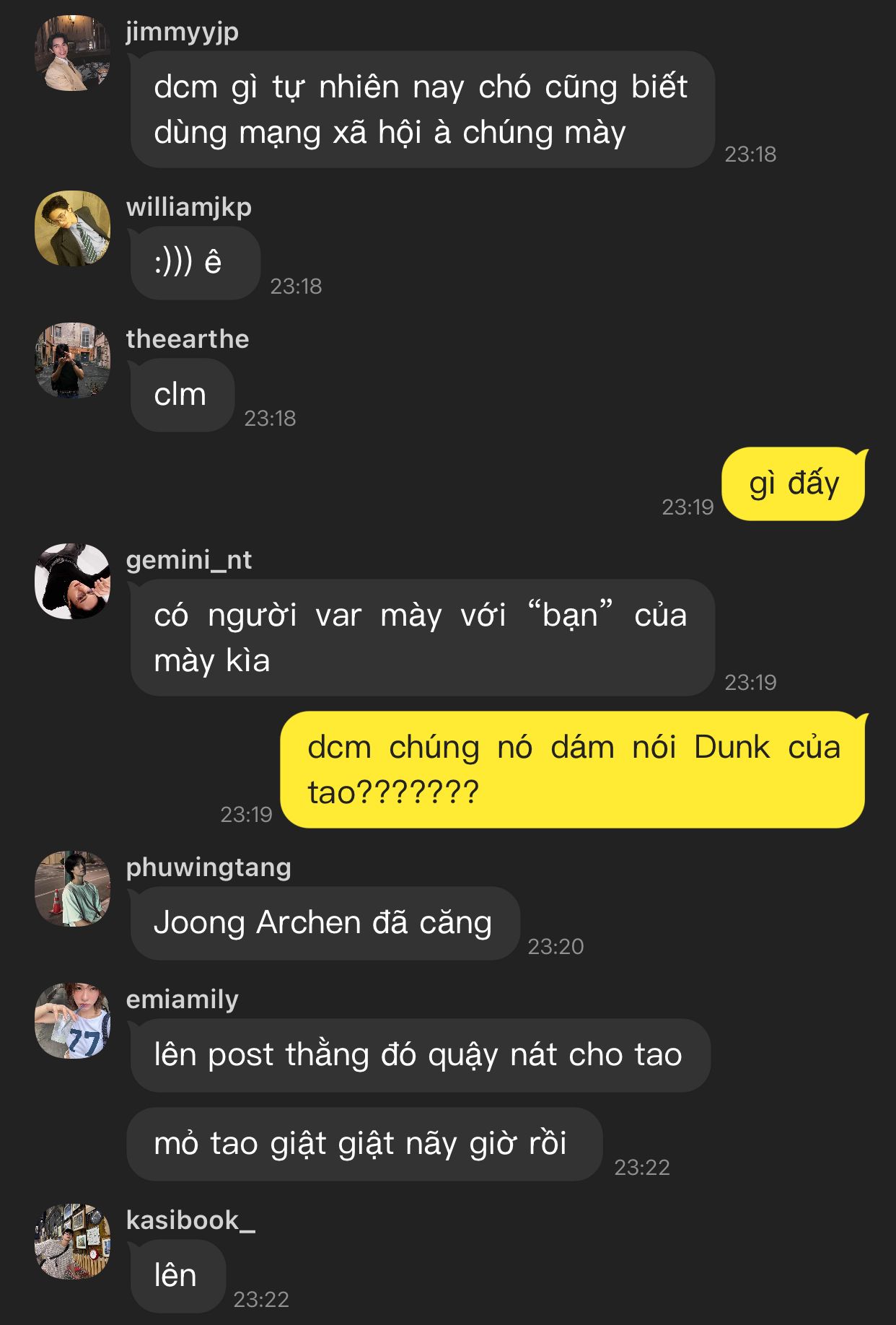View williamjkp's profile avatar

tap(72, 229)
